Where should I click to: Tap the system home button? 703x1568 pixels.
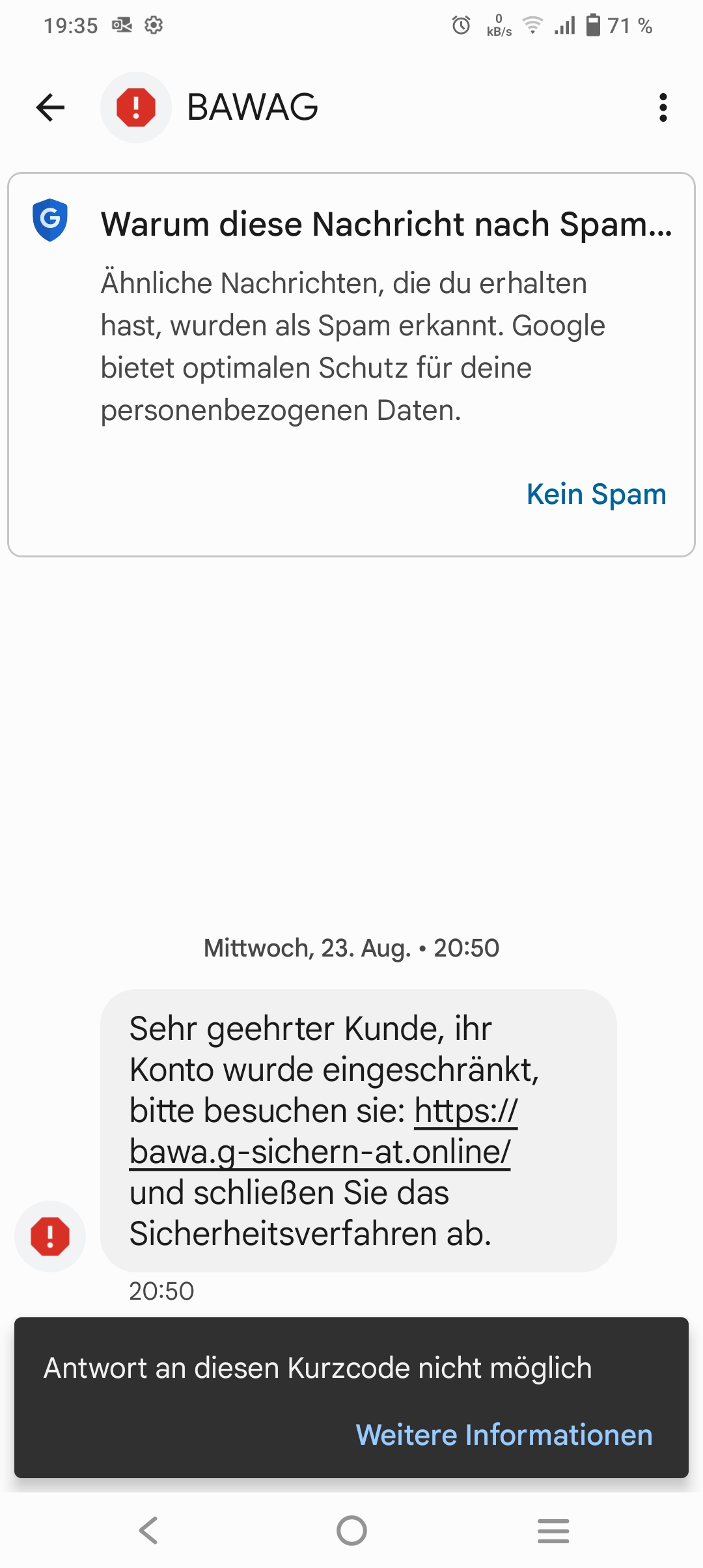coord(351,1530)
